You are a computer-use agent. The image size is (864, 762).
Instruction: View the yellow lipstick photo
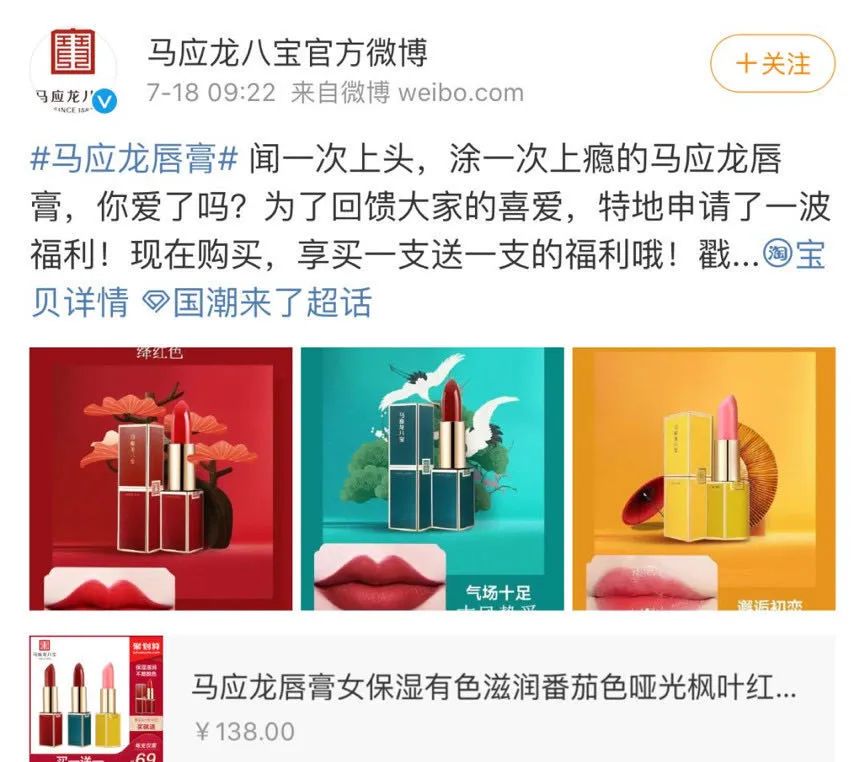click(x=703, y=478)
